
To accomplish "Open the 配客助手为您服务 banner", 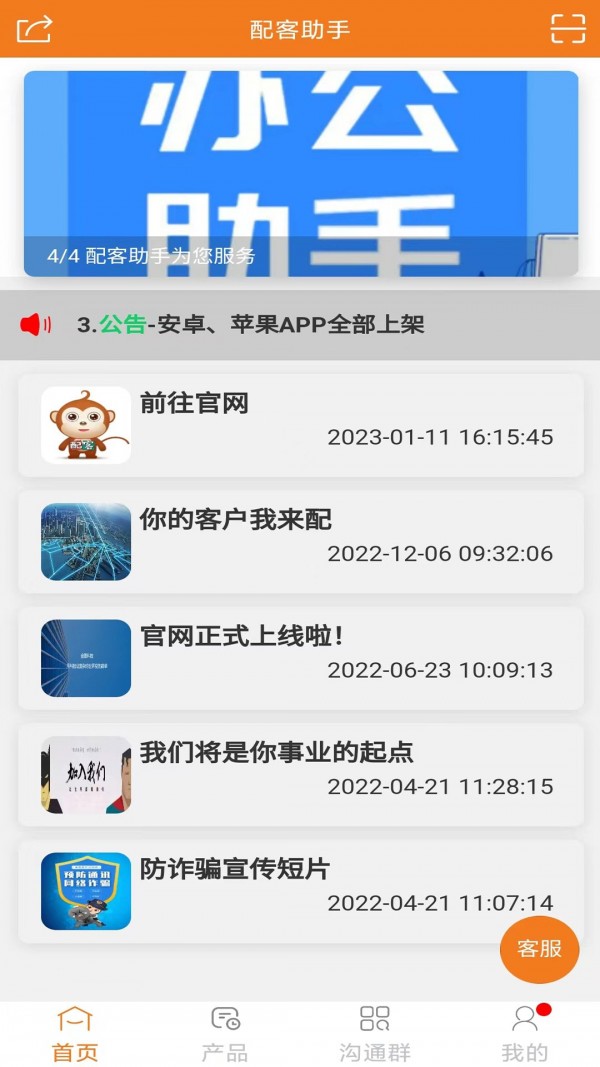I will click(300, 173).
